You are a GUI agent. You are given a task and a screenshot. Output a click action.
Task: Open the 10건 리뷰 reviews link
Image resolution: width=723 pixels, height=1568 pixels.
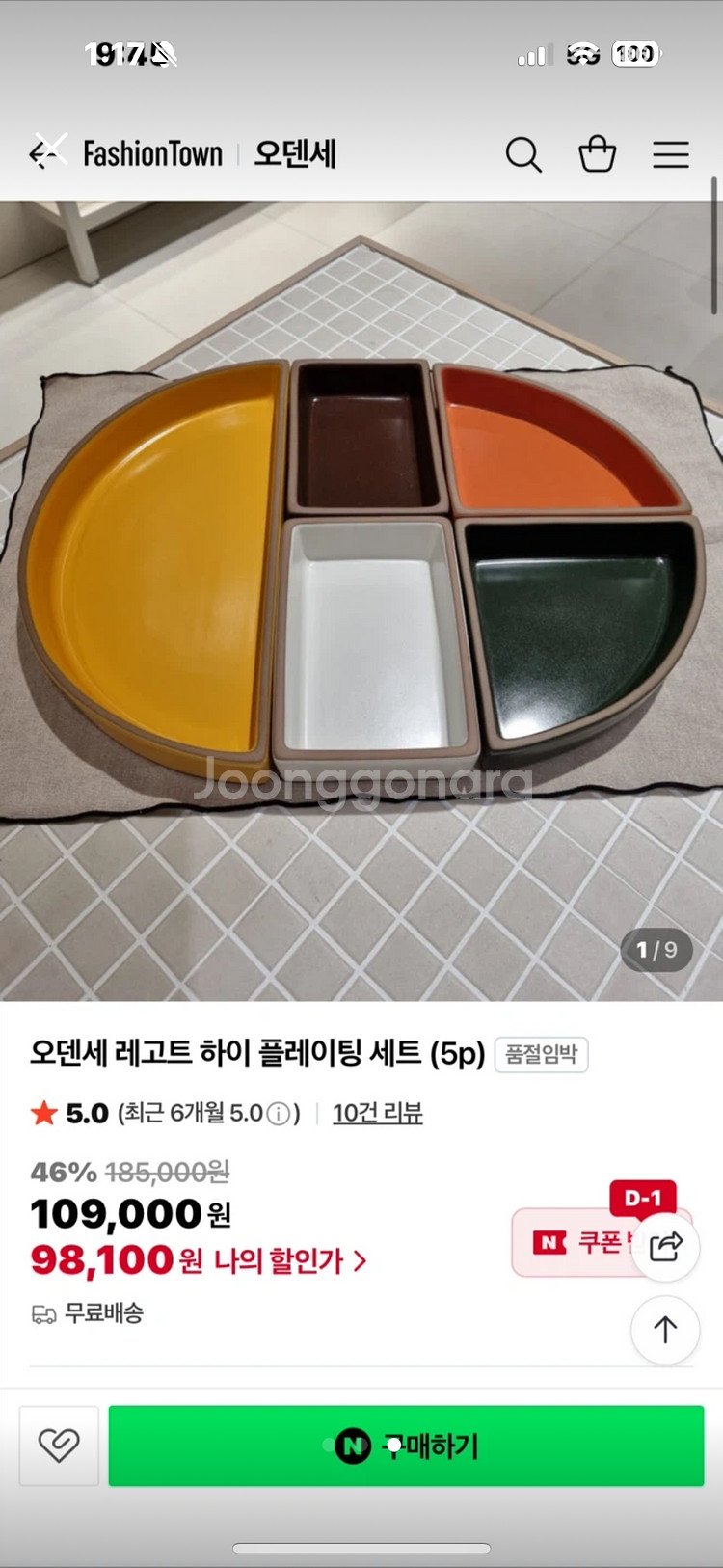click(377, 1113)
